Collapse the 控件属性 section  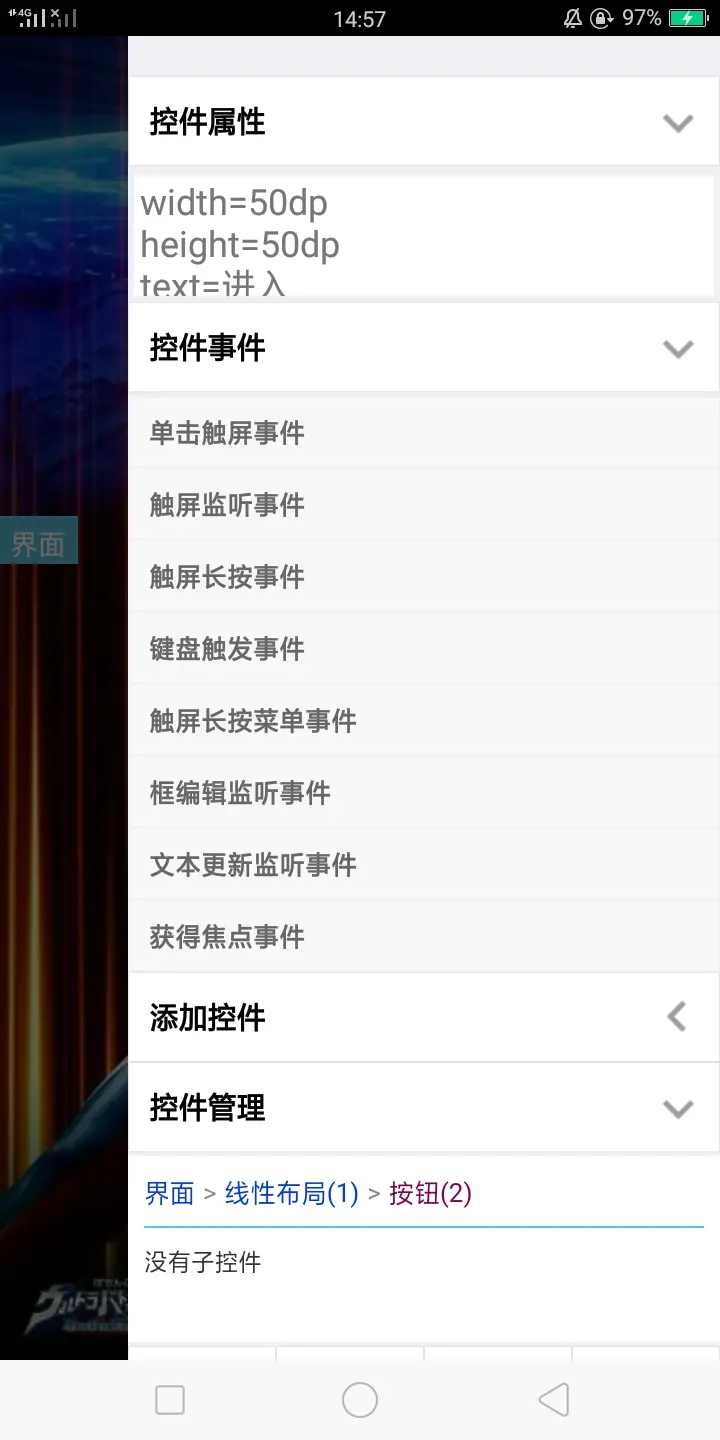[677, 123]
